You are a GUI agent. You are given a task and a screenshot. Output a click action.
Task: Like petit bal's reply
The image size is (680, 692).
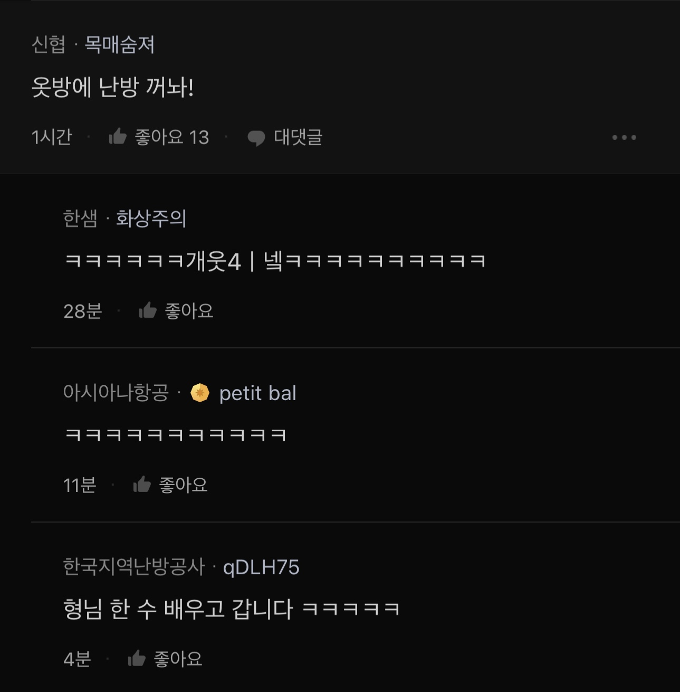170,485
